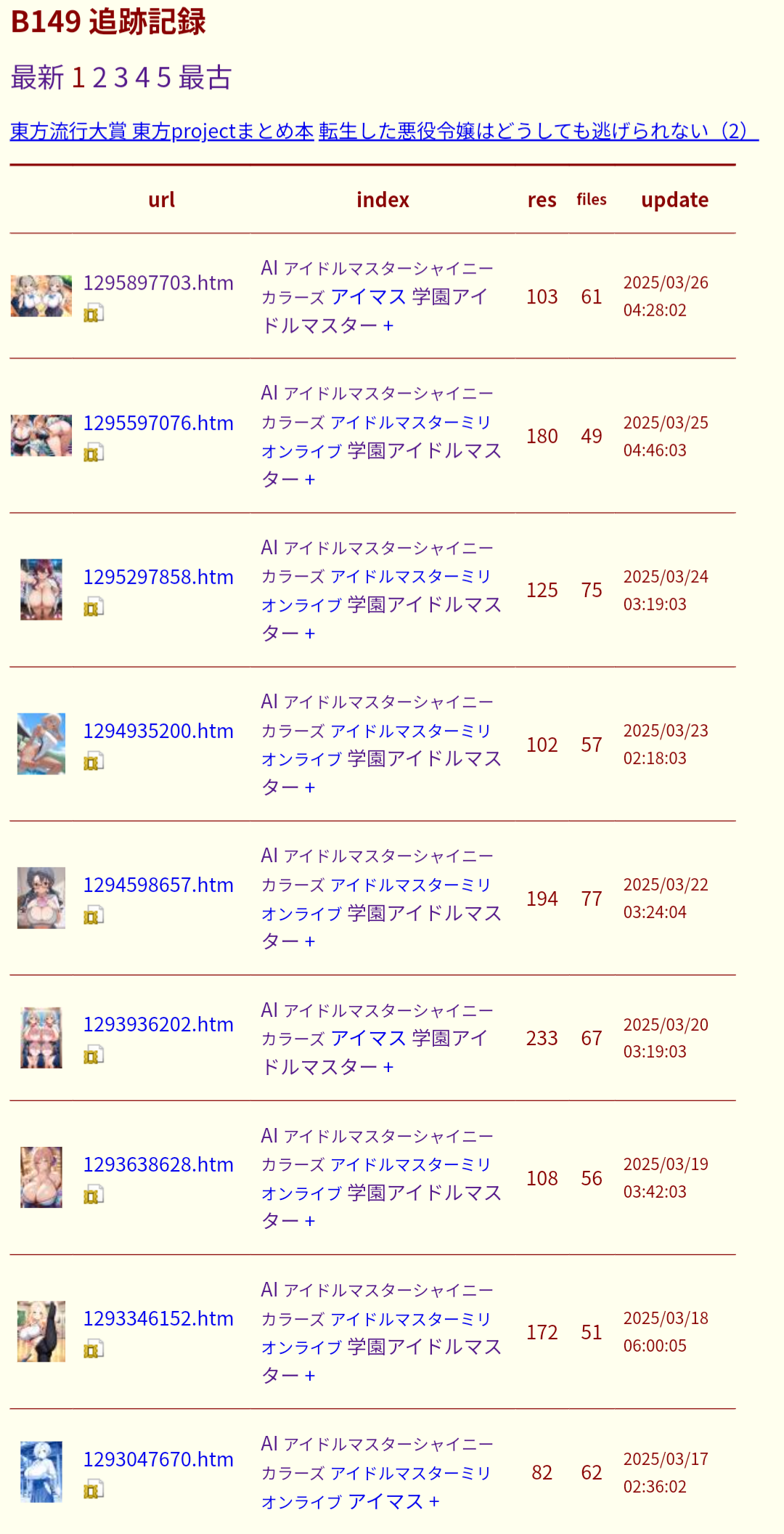Screen dimensions: 784x1534
Task: Open 1295297858.htm thread link
Action: tap(158, 577)
